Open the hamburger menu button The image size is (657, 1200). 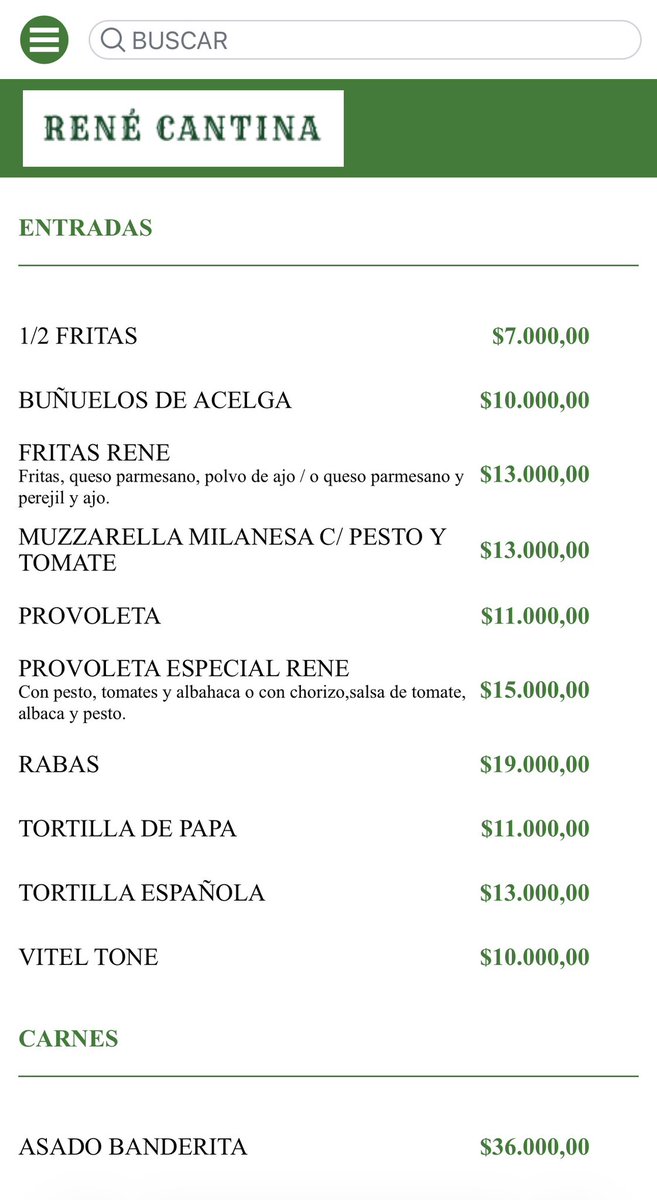[x=44, y=40]
